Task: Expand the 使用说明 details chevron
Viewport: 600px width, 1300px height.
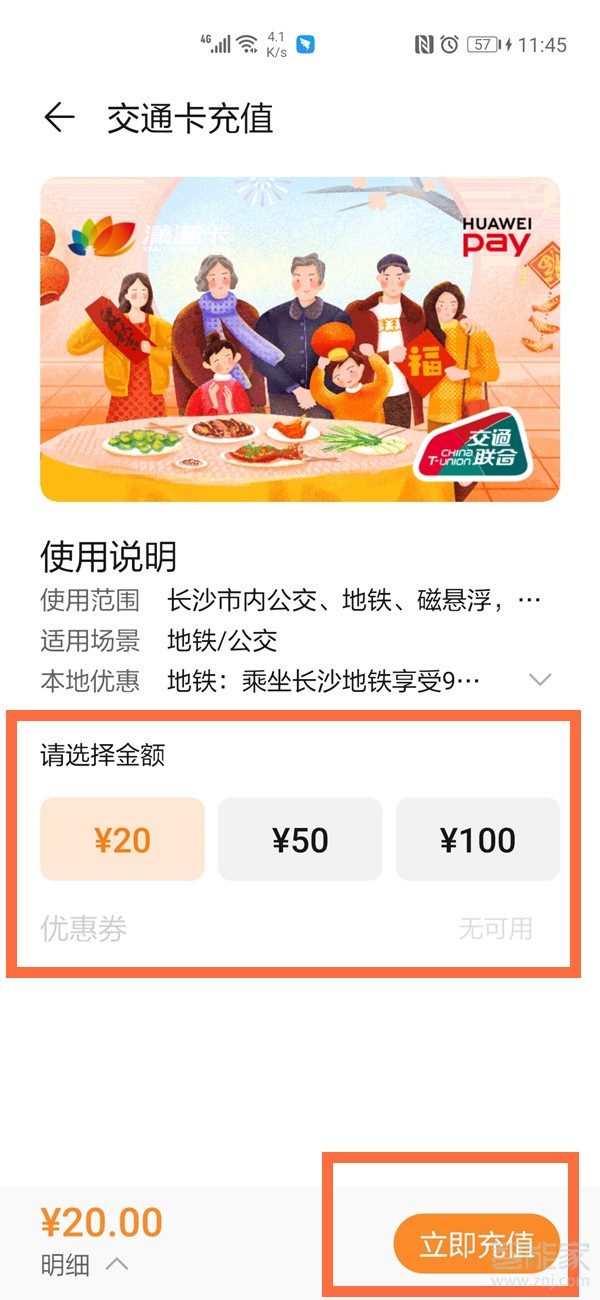Action: click(x=540, y=680)
